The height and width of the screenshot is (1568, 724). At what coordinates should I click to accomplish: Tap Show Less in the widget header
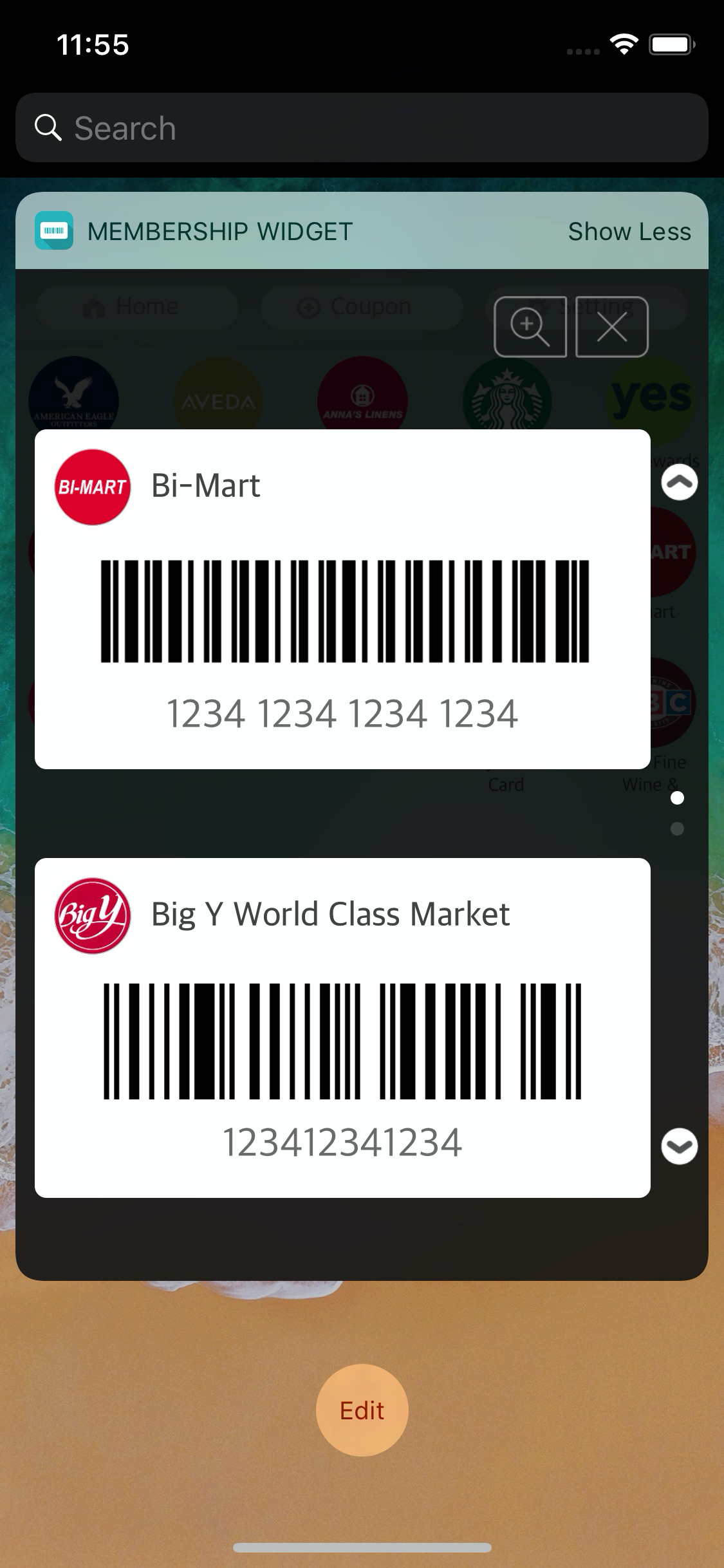629,230
